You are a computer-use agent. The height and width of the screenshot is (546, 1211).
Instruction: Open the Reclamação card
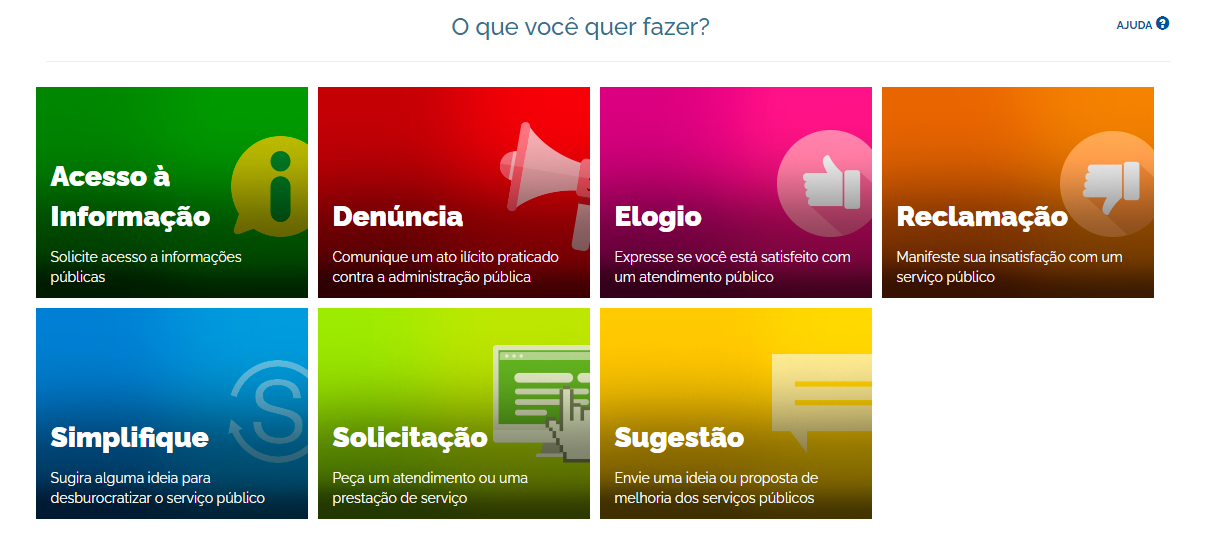click(x=1017, y=192)
